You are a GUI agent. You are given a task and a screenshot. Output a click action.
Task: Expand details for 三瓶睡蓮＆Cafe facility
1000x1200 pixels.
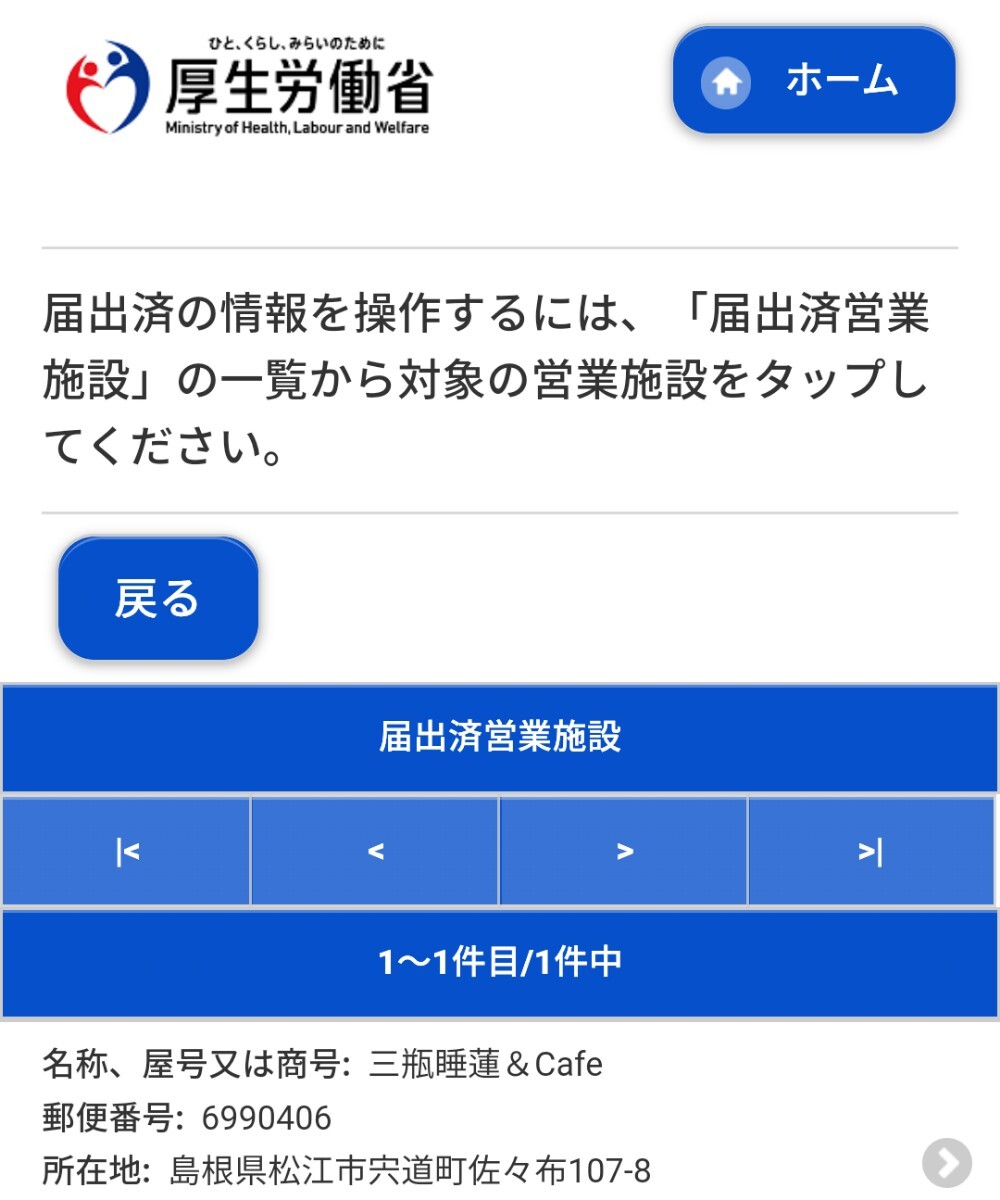click(x=480, y=1064)
